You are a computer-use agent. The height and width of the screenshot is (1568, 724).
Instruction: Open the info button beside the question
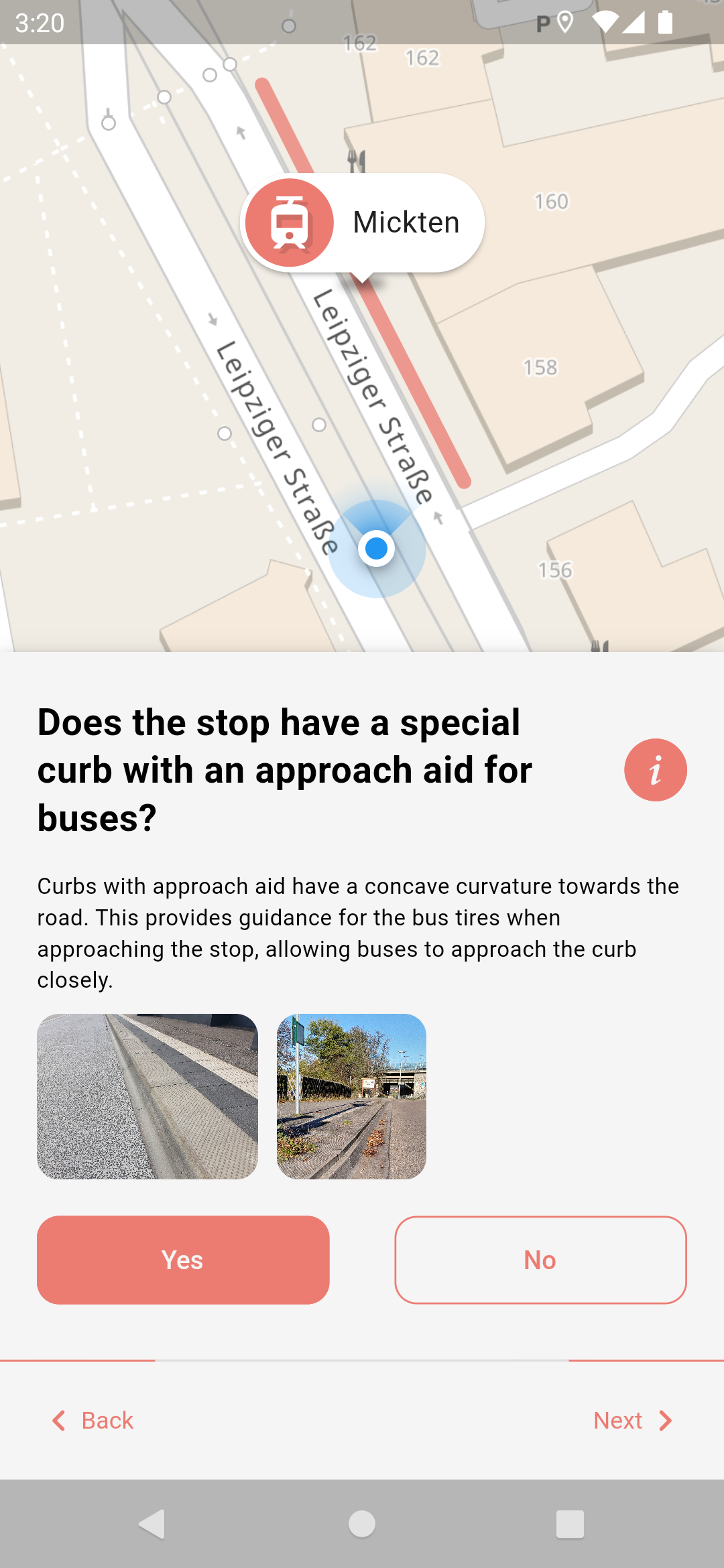coord(655,770)
